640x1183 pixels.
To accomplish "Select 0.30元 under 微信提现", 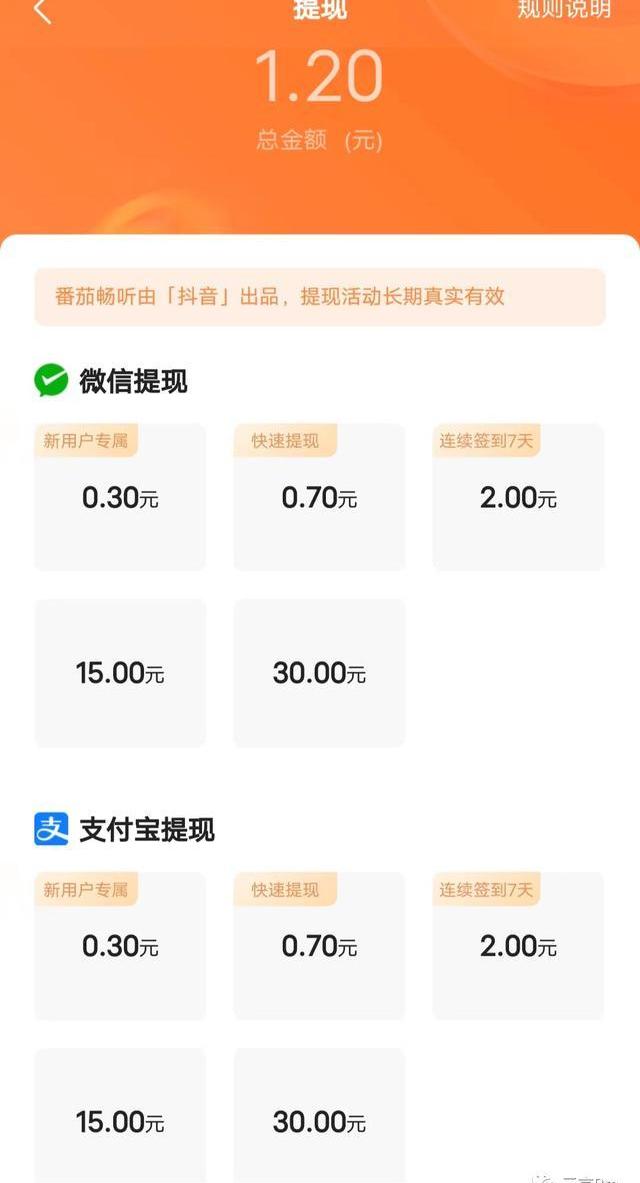I will (120, 498).
